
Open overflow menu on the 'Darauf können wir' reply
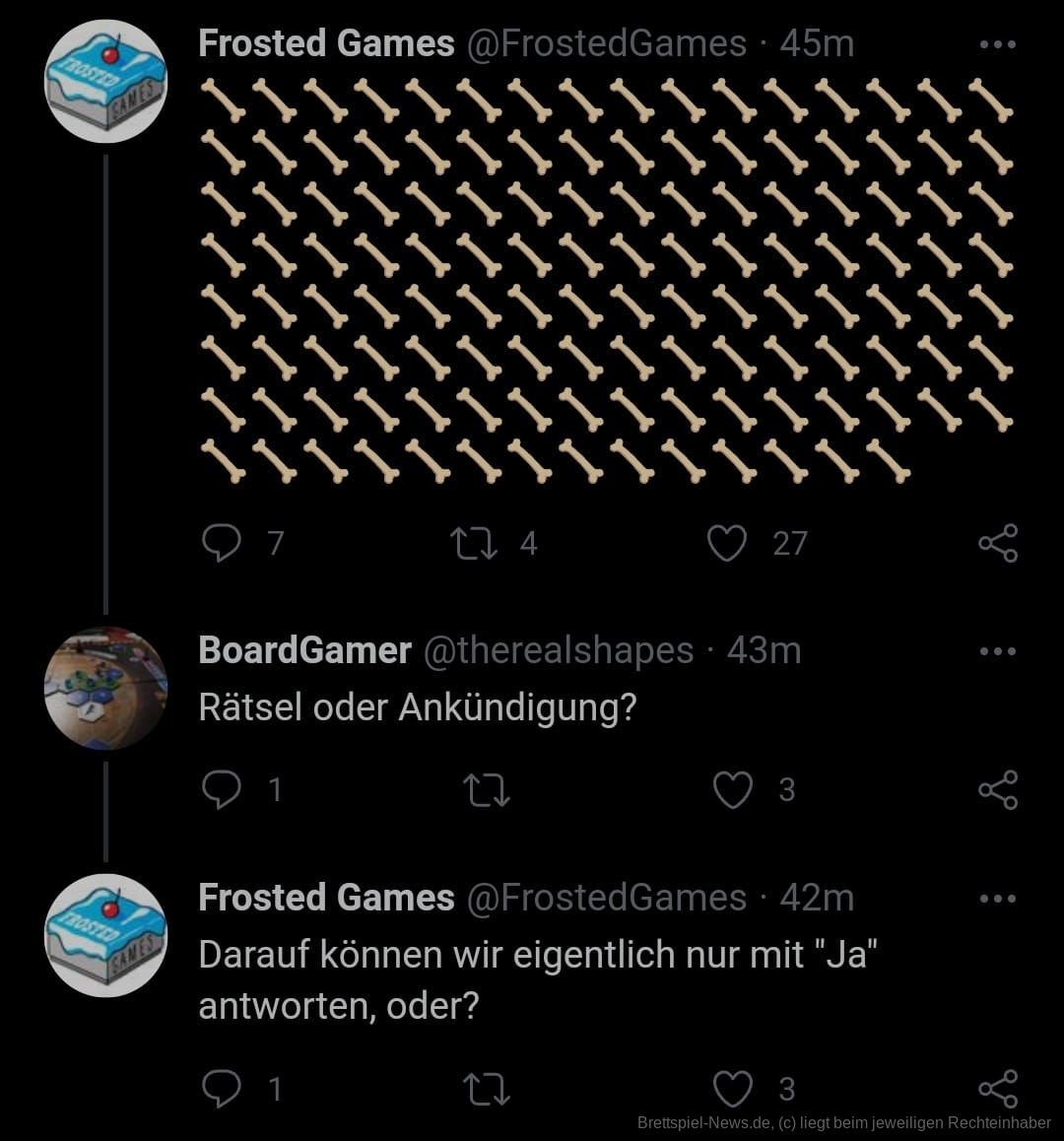coord(997,899)
